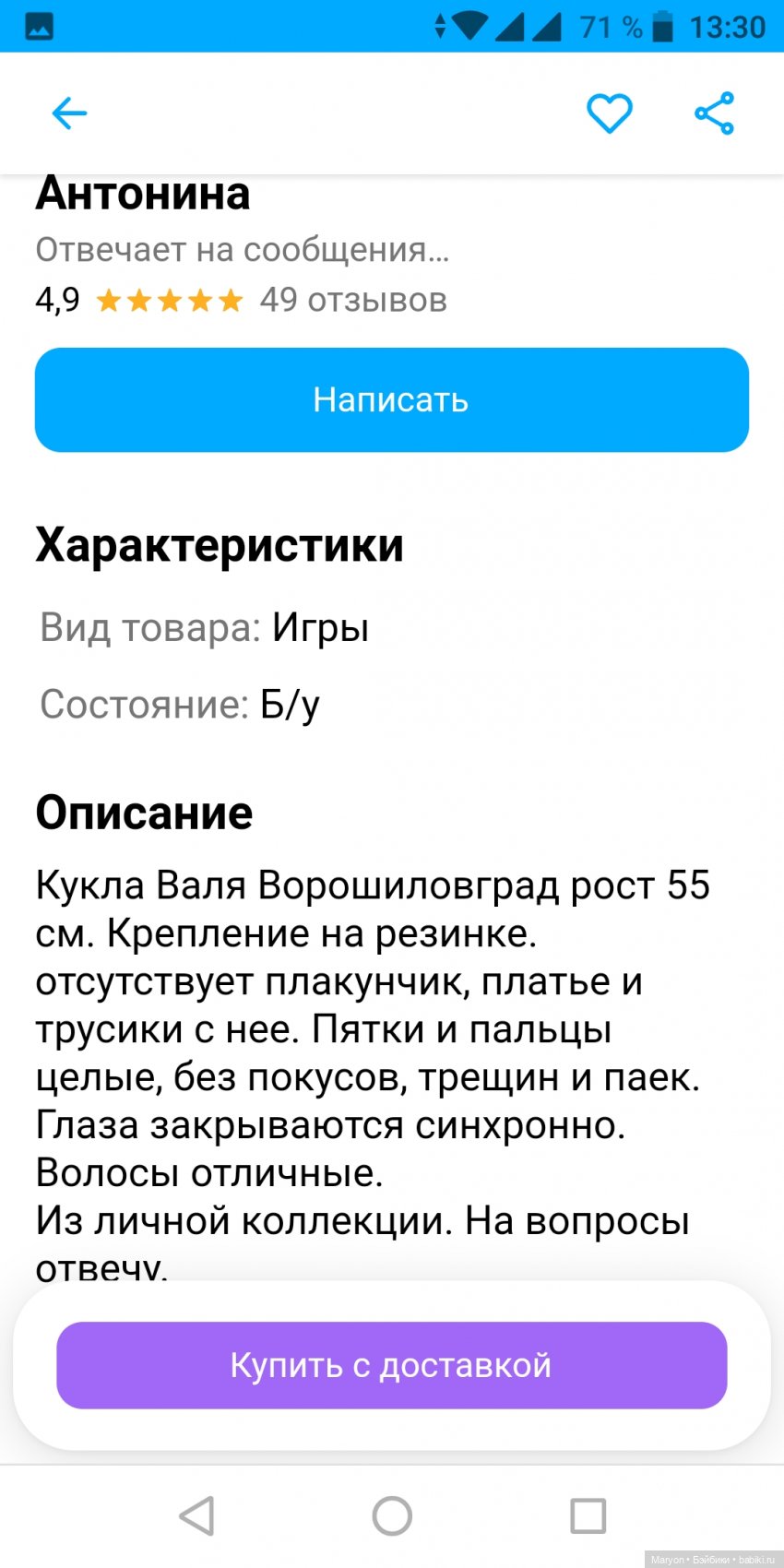Image resolution: width=784 pixels, height=1568 pixels.
Task: View the seller's 49 отзывов
Action: click(353, 300)
